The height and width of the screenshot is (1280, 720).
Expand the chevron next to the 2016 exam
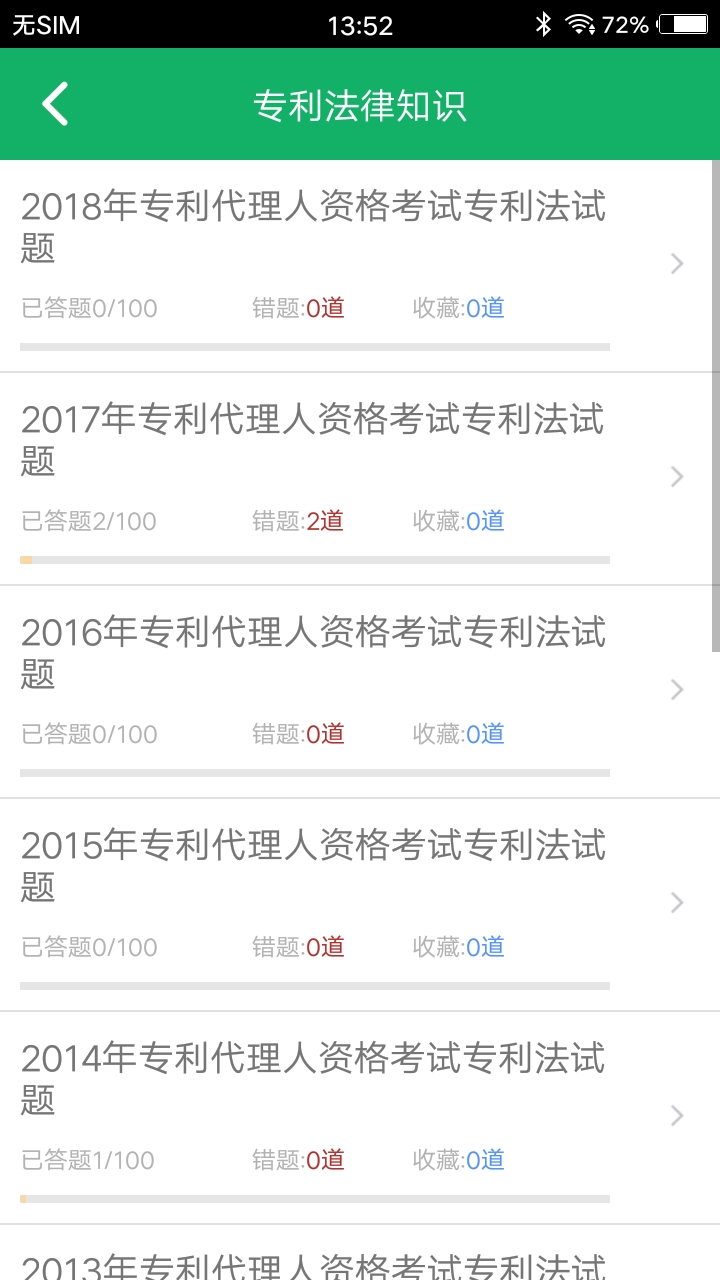677,689
